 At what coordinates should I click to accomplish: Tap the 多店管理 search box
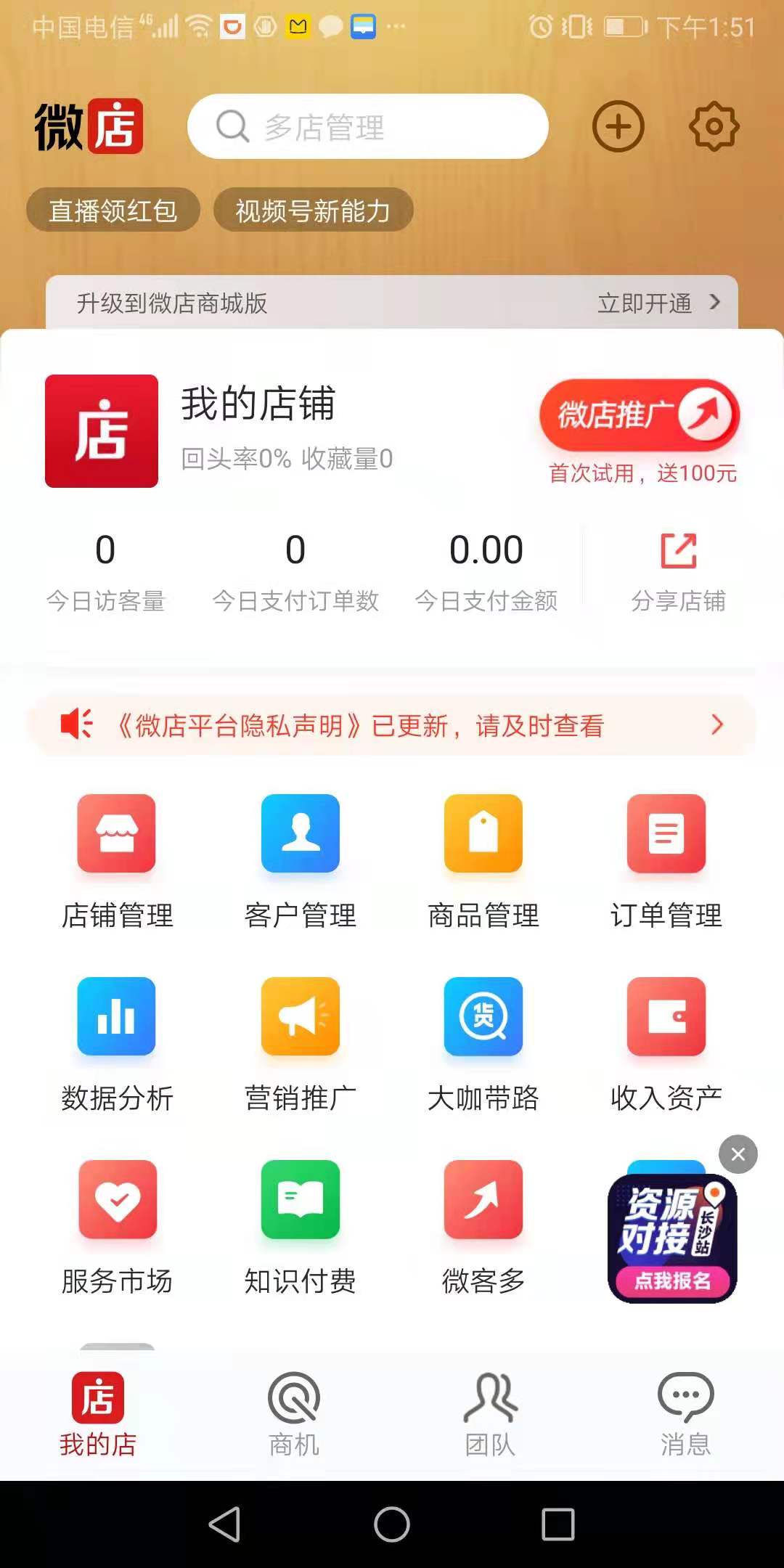point(367,127)
